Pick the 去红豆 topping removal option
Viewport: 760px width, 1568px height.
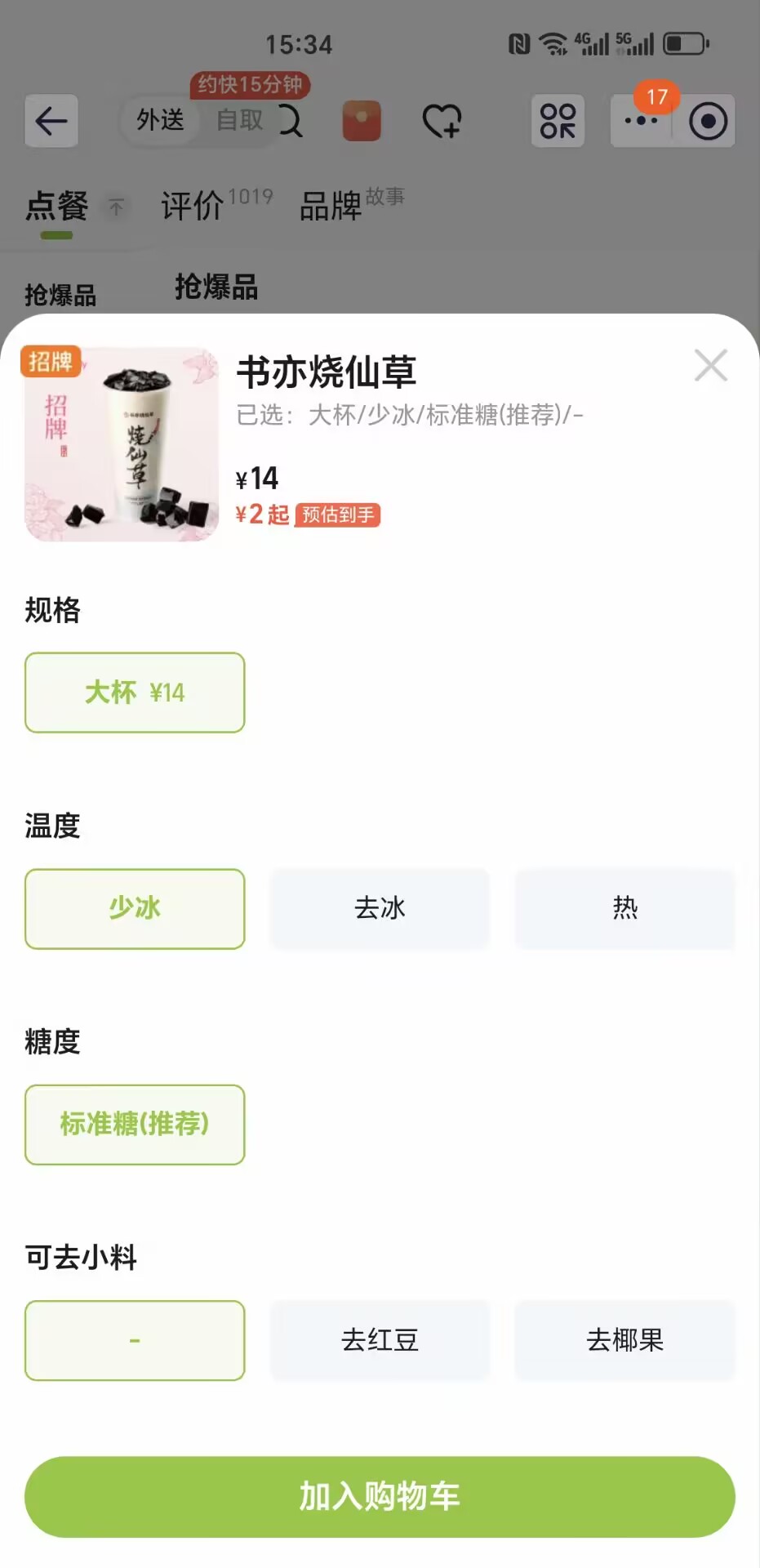point(380,1340)
